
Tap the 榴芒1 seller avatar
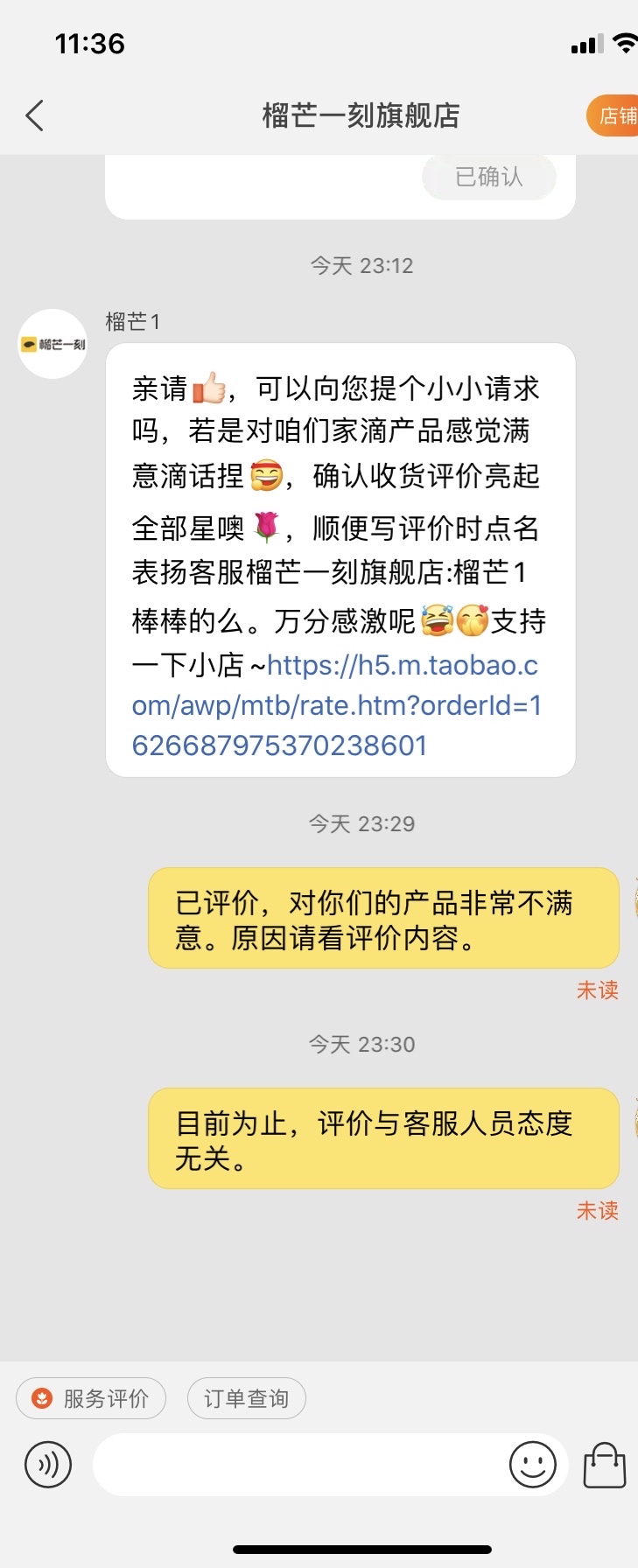coord(53,344)
